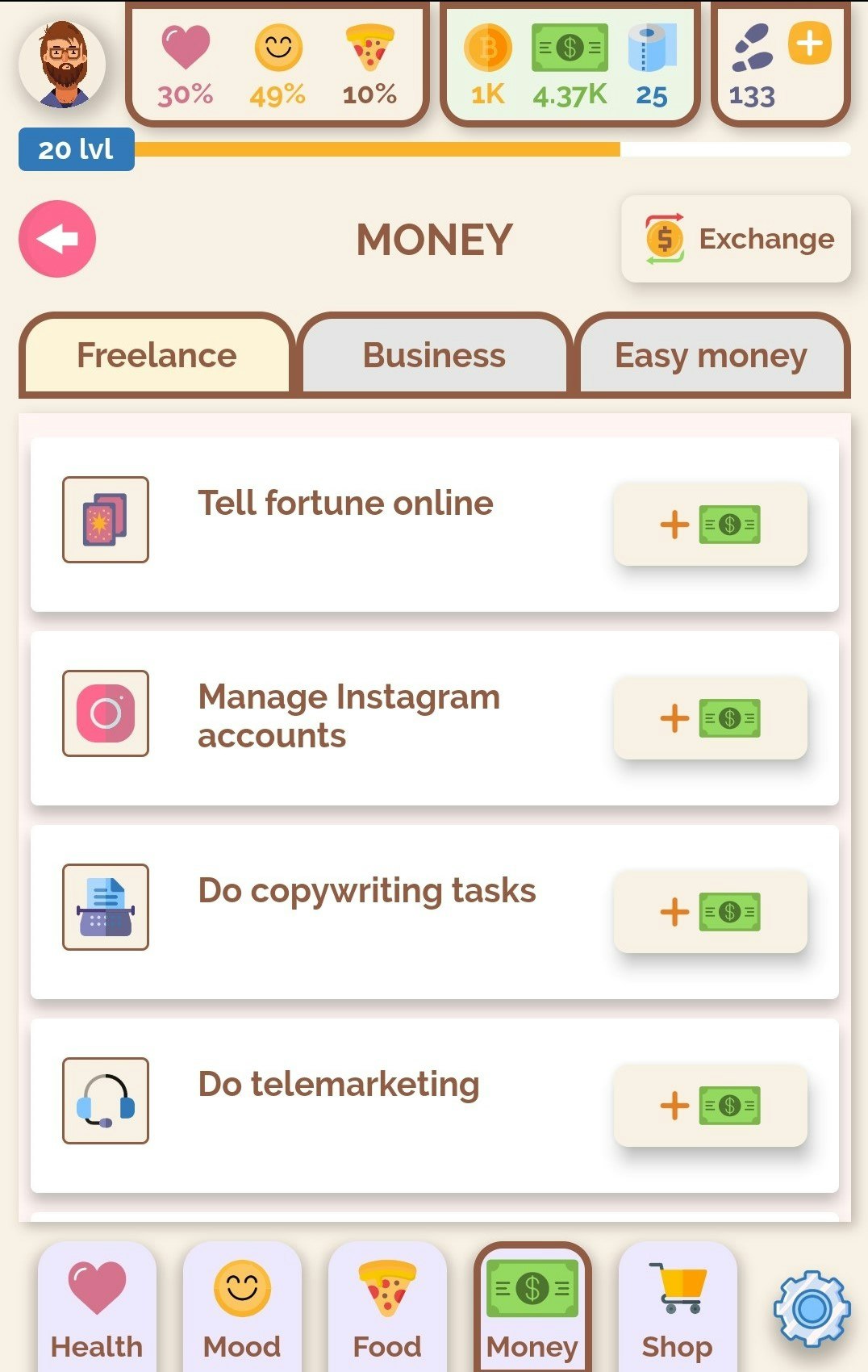Open the Food section

387,1309
